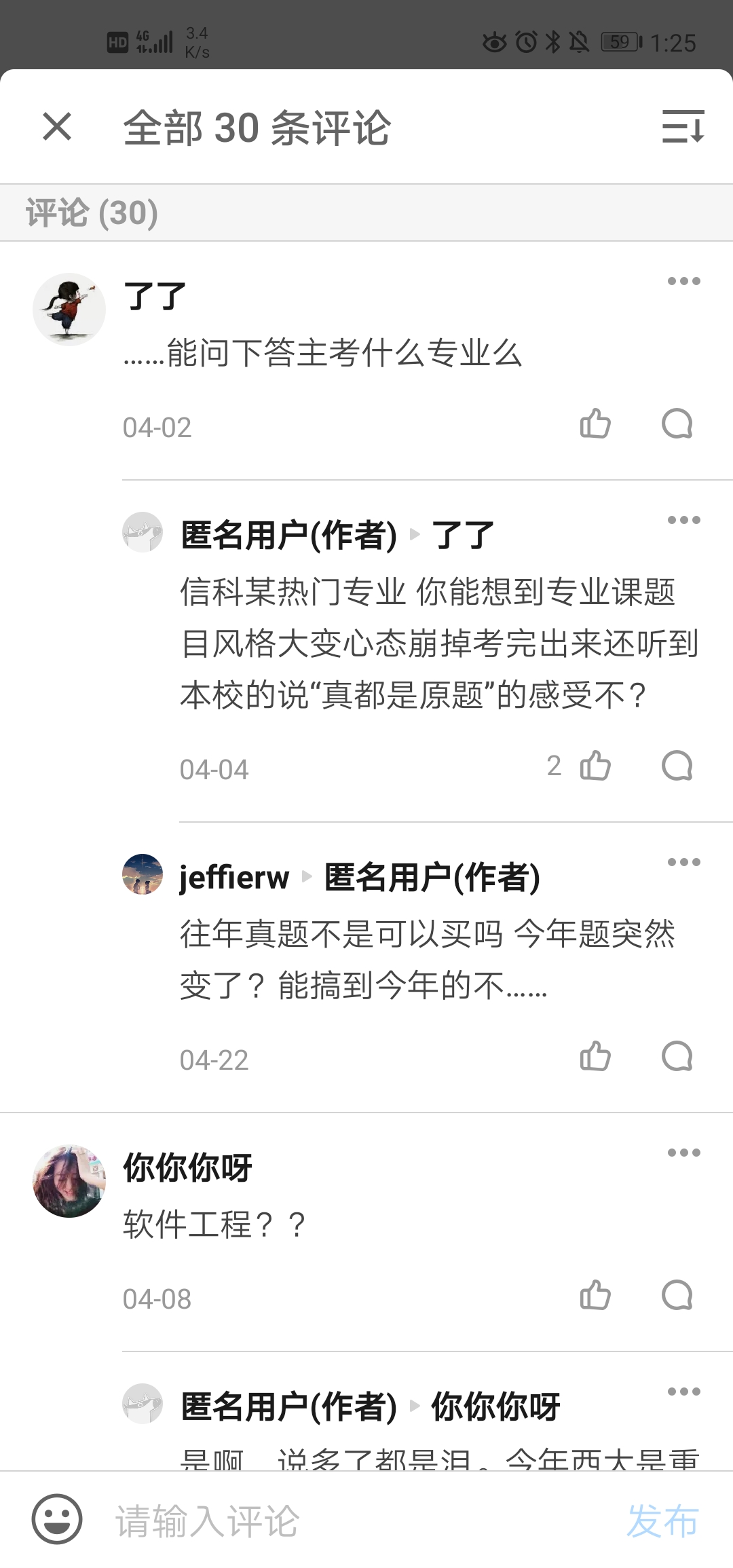The width and height of the screenshot is (733, 1568).
Task: Open more options for author's 04-04 reply
Action: [x=683, y=521]
